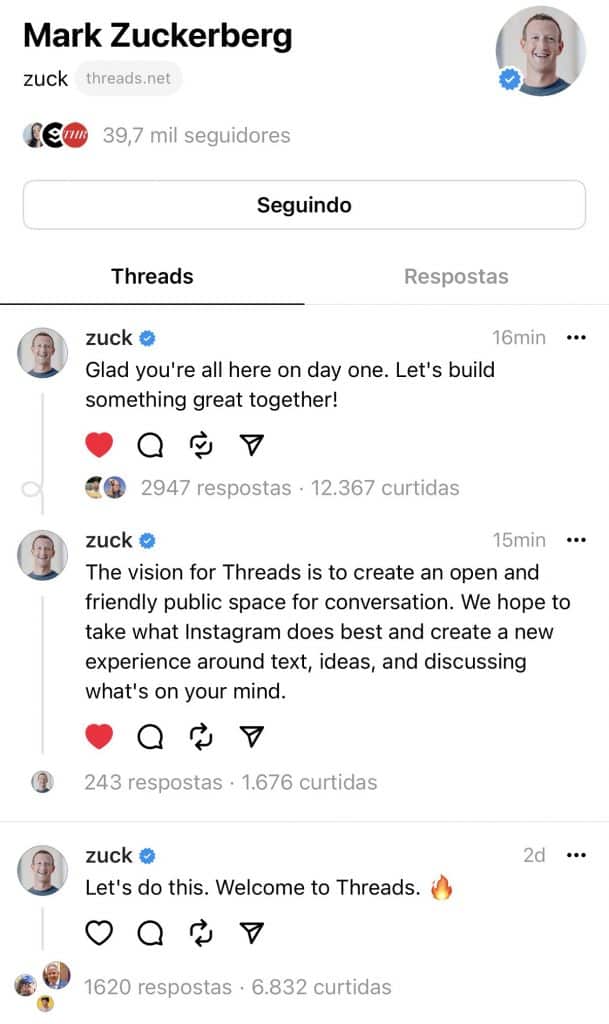Open the 39,7 mil seguidores list

(196, 135)
